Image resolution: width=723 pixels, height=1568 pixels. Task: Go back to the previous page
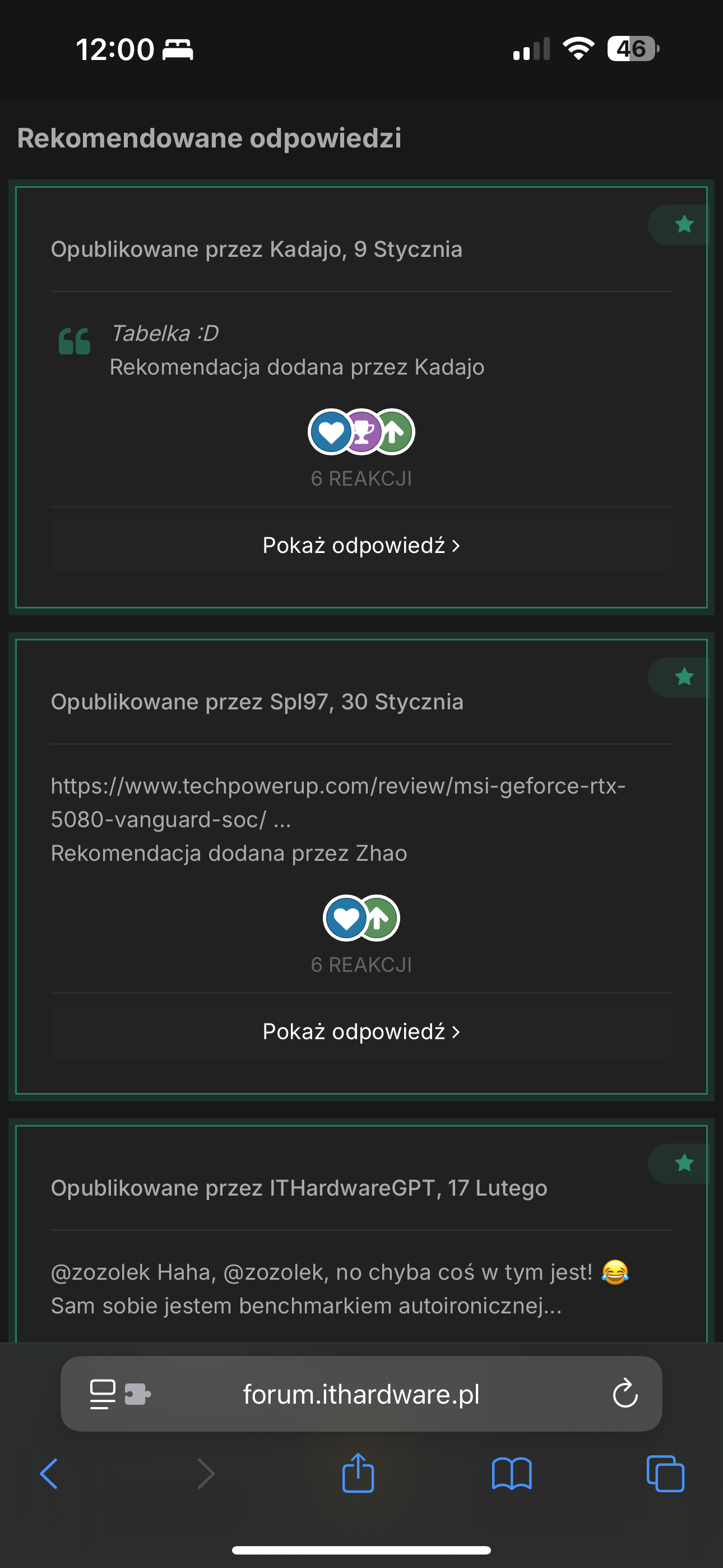click(49, 1474)
